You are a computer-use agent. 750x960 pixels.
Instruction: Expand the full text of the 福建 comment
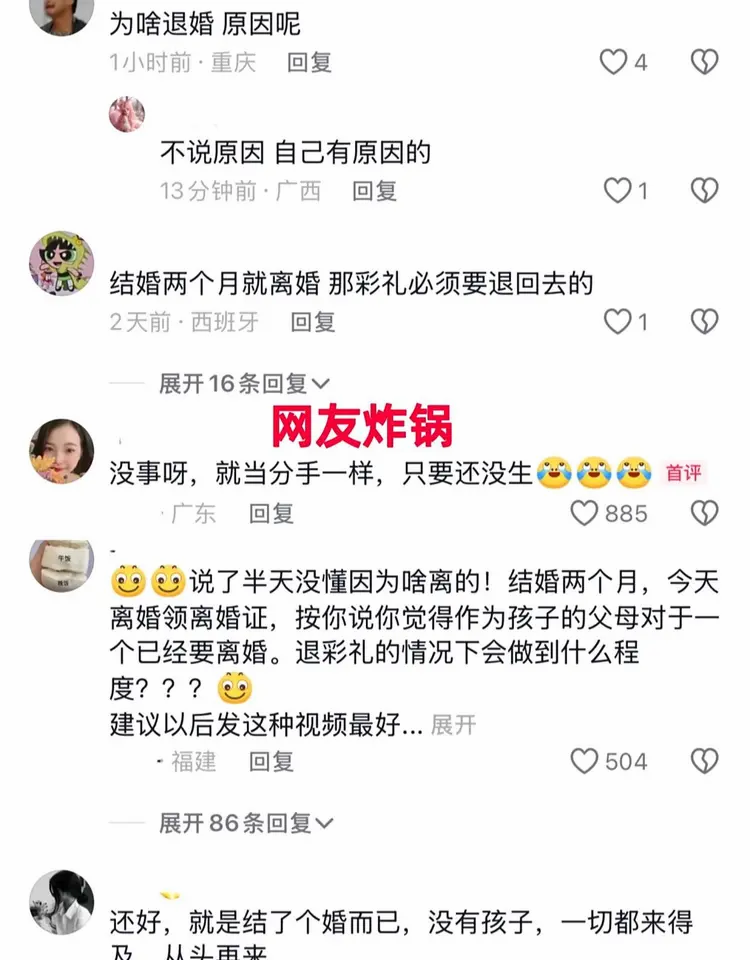(x=453, y=725)
